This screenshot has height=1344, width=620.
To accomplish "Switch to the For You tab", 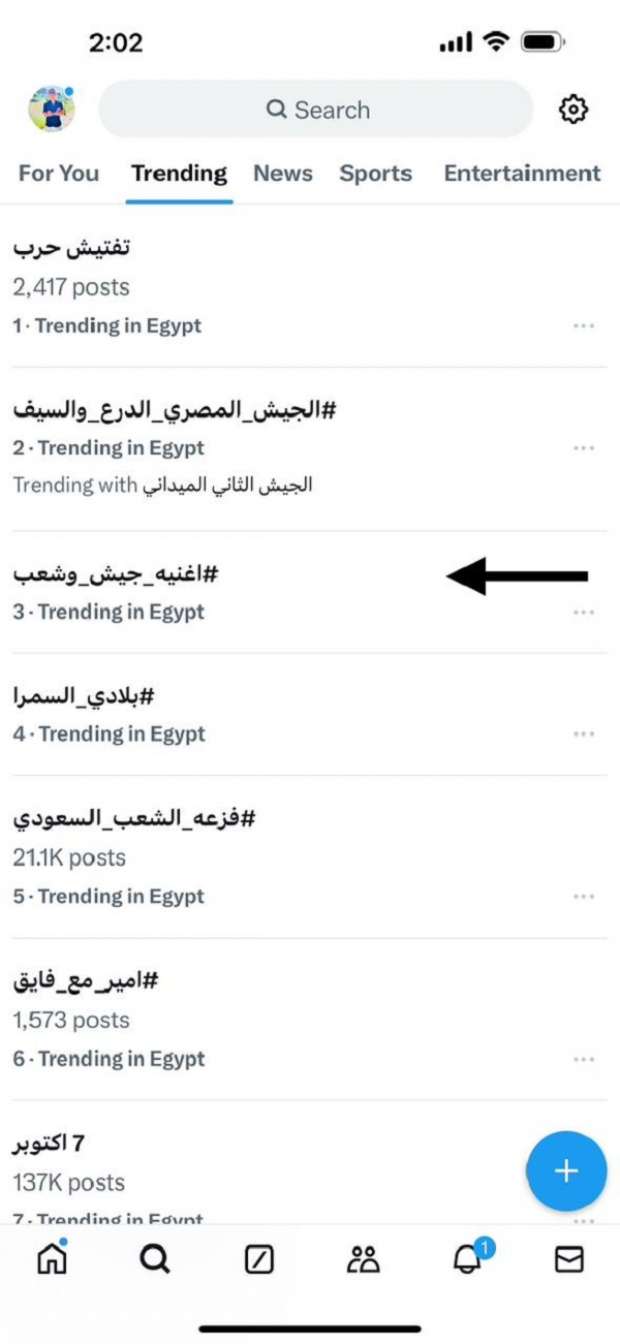I will [58, 173].
